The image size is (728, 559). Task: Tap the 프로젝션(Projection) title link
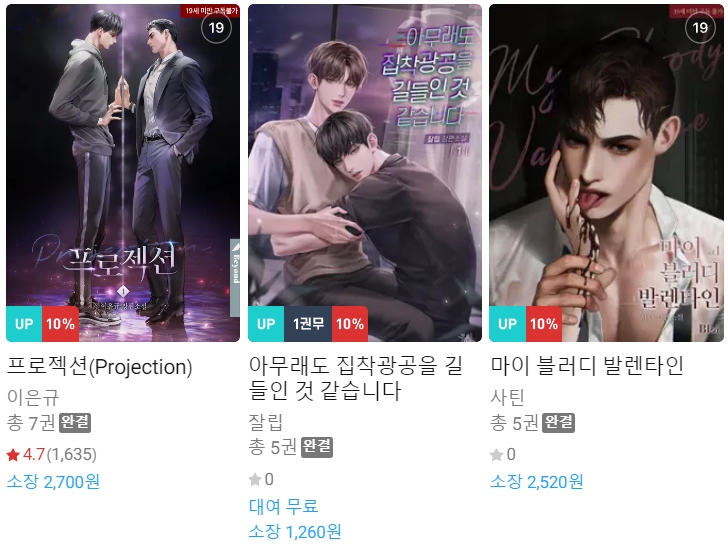(99, 367)
